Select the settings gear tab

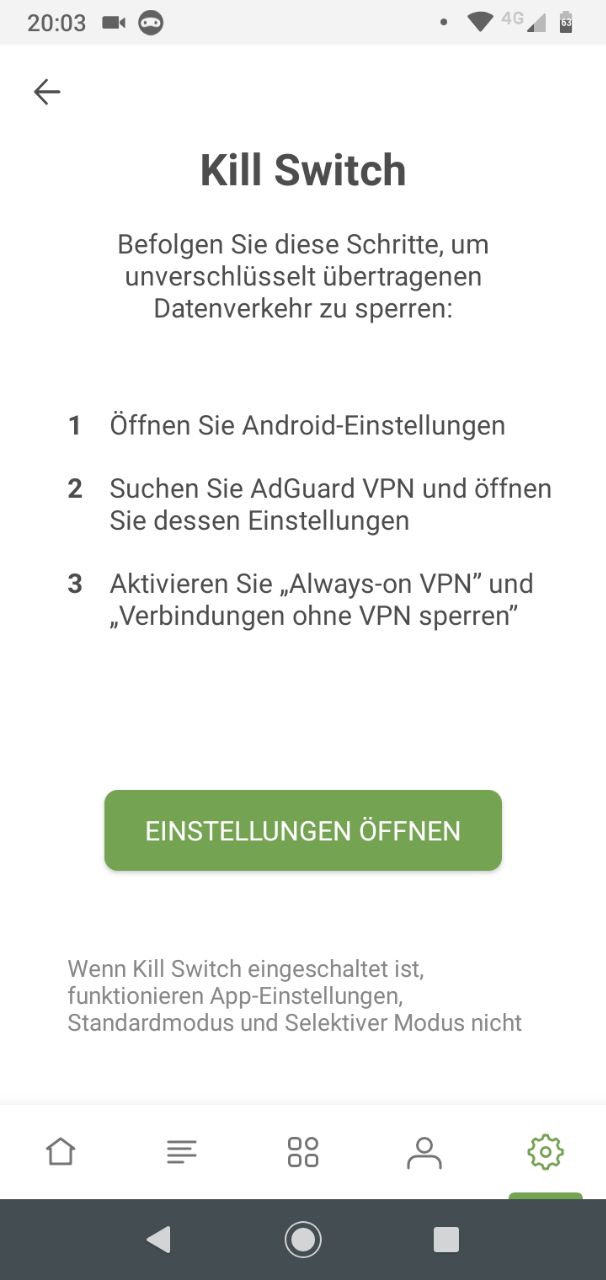(545, 1152)
